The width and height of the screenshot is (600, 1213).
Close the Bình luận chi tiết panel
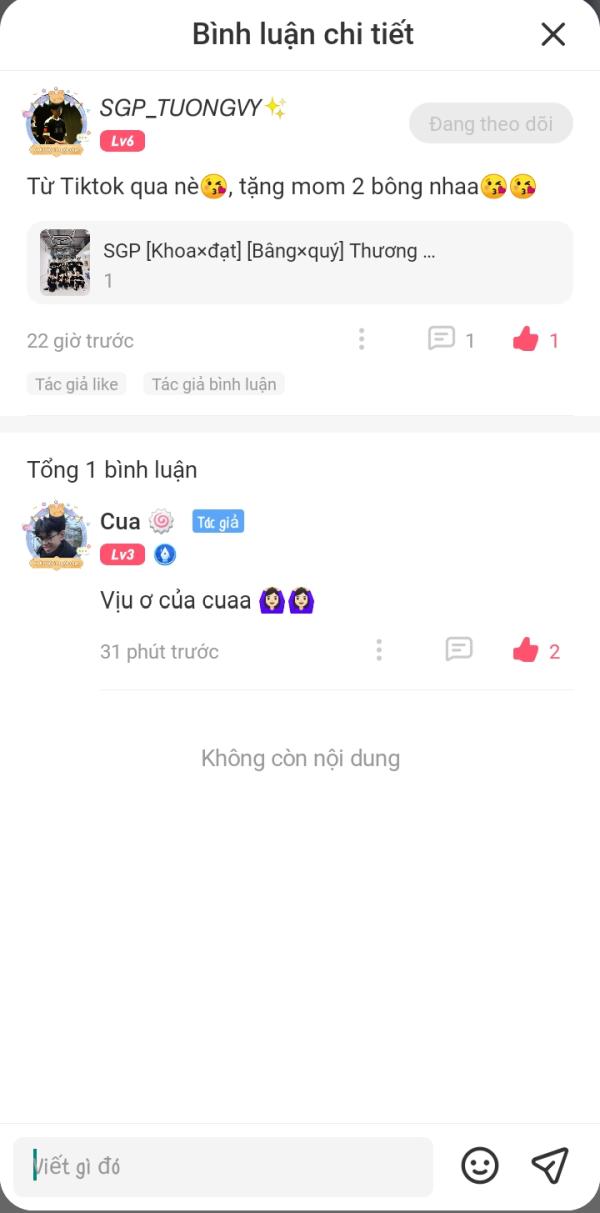click(x=553, y=35)
